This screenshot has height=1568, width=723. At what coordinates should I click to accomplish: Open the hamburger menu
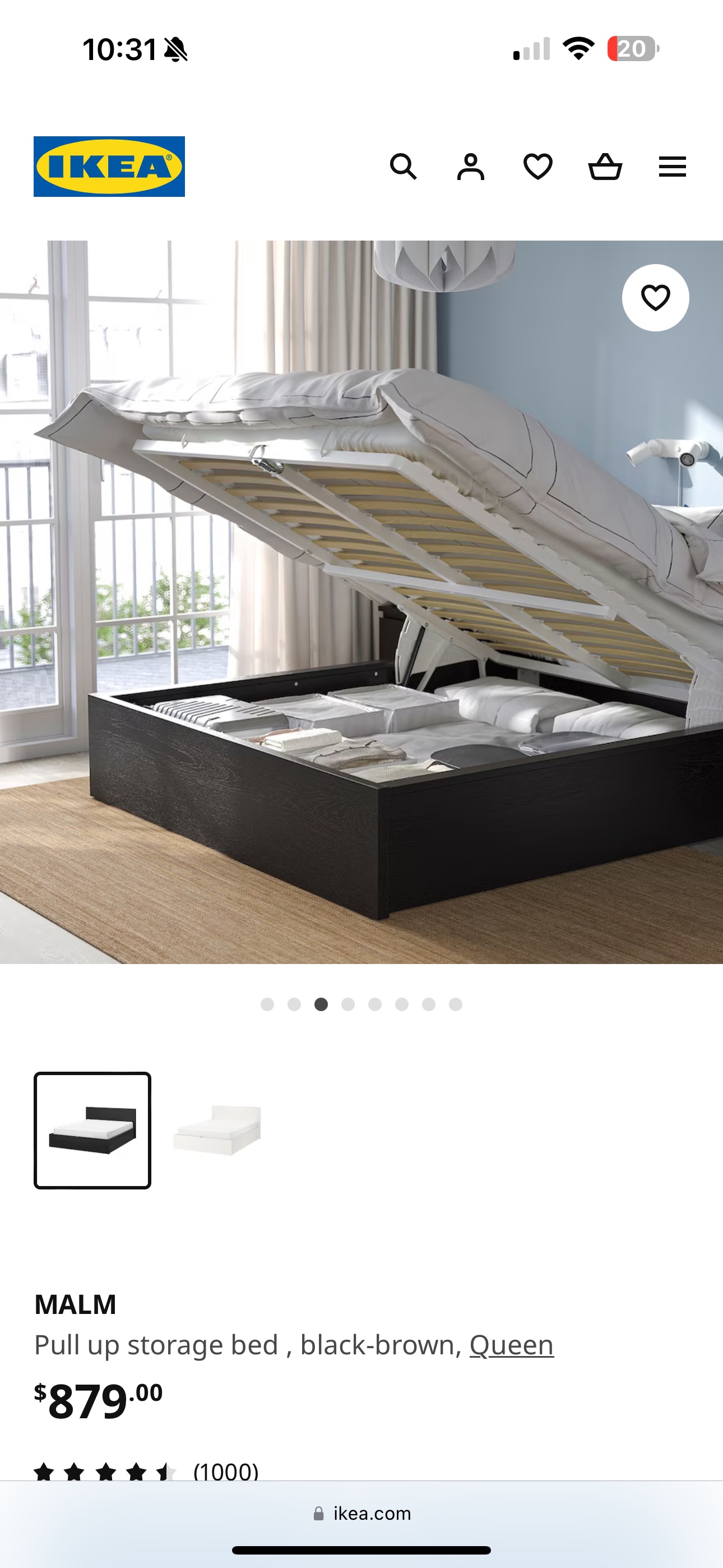[672, 166]
